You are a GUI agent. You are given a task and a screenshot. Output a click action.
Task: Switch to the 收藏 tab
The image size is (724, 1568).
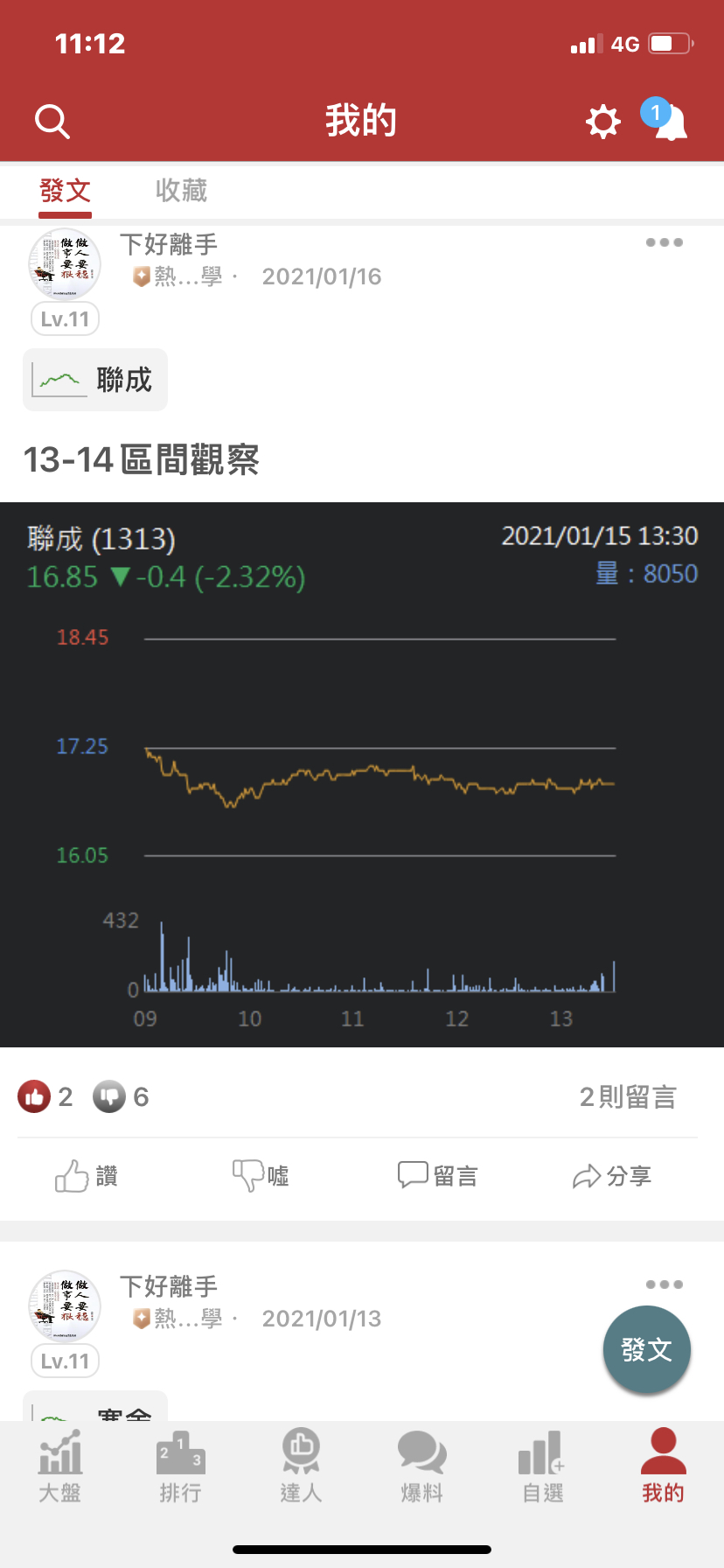click(181, 191)
